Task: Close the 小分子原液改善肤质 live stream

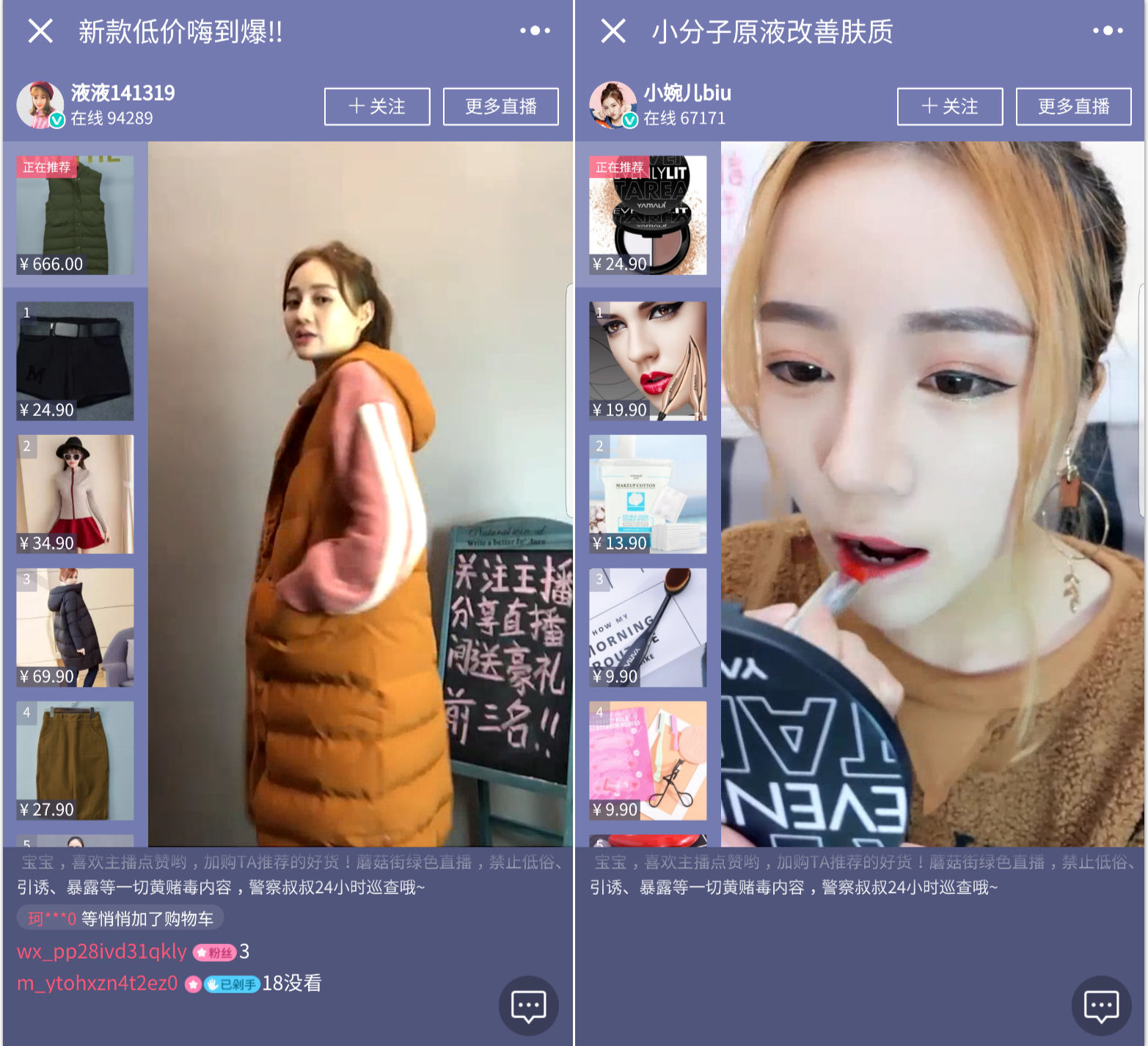Action: [x=613, y=32]
